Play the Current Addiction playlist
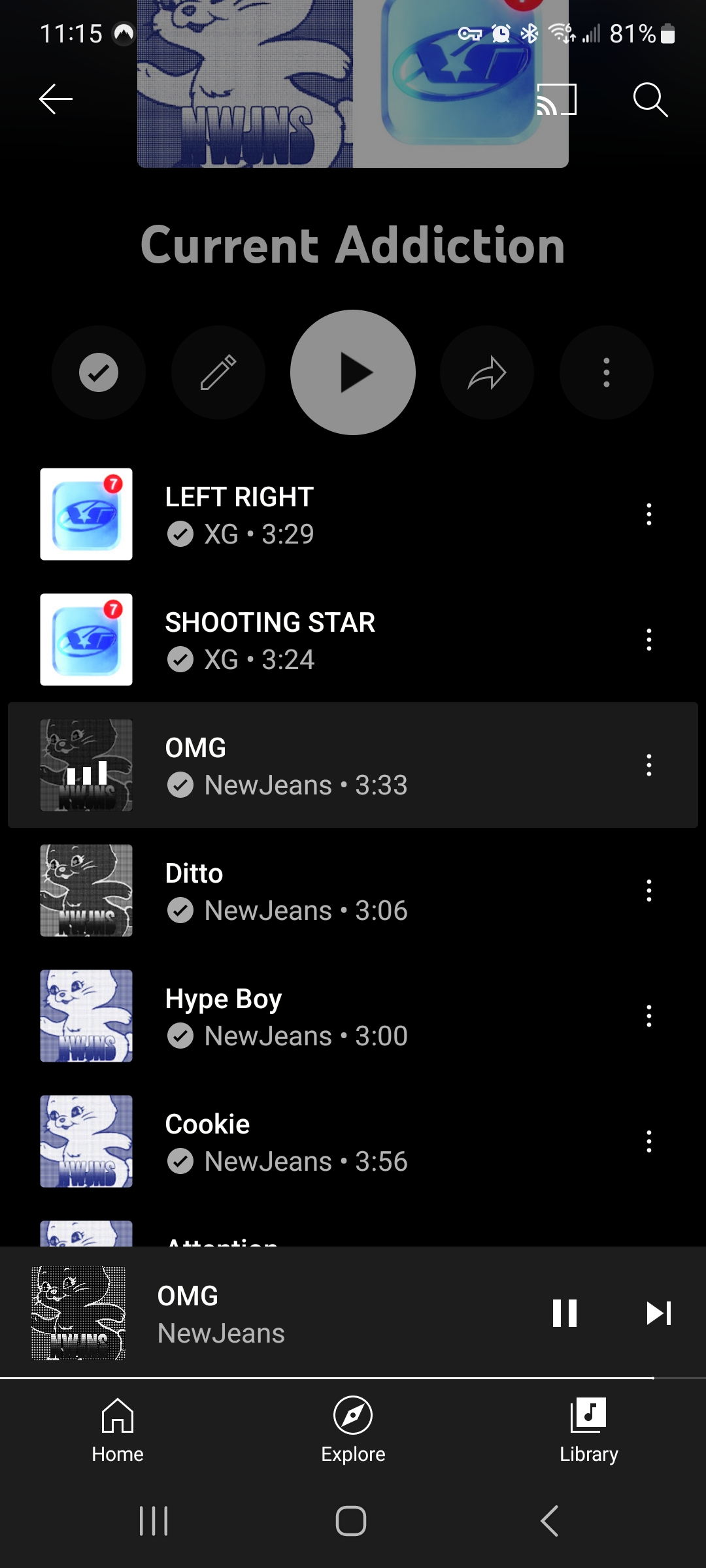The image size is (706, 1568). tap(353, 372)
